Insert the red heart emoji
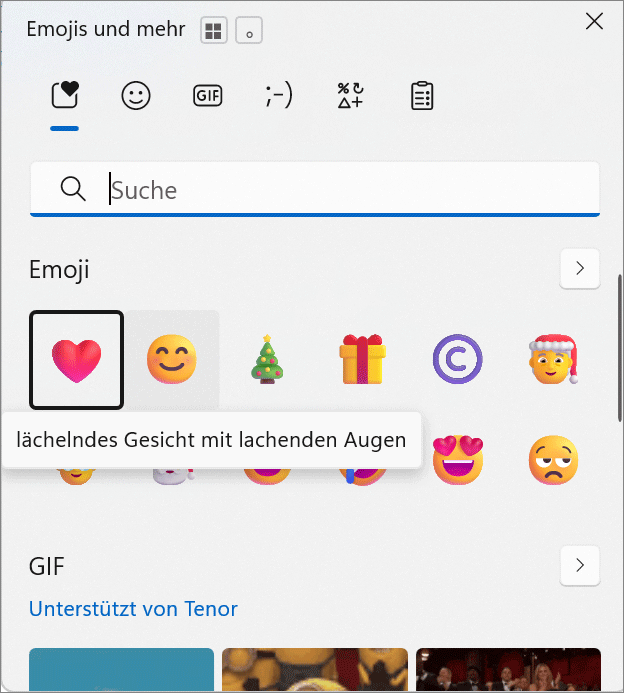Image resolution: width=624 pixels, height=693 pixels. pos(77,360)
